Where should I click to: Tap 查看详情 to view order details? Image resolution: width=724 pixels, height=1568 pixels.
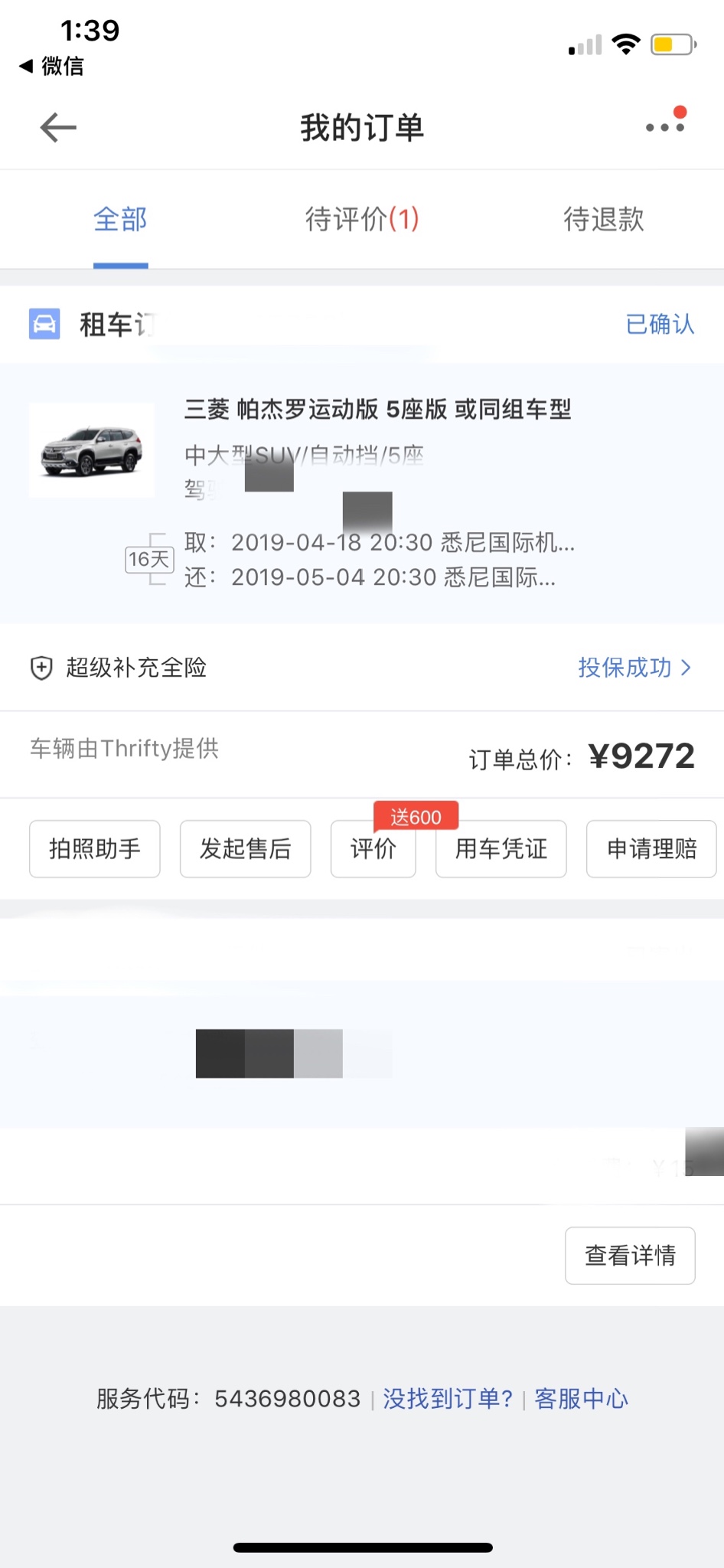click(630, 1256)
